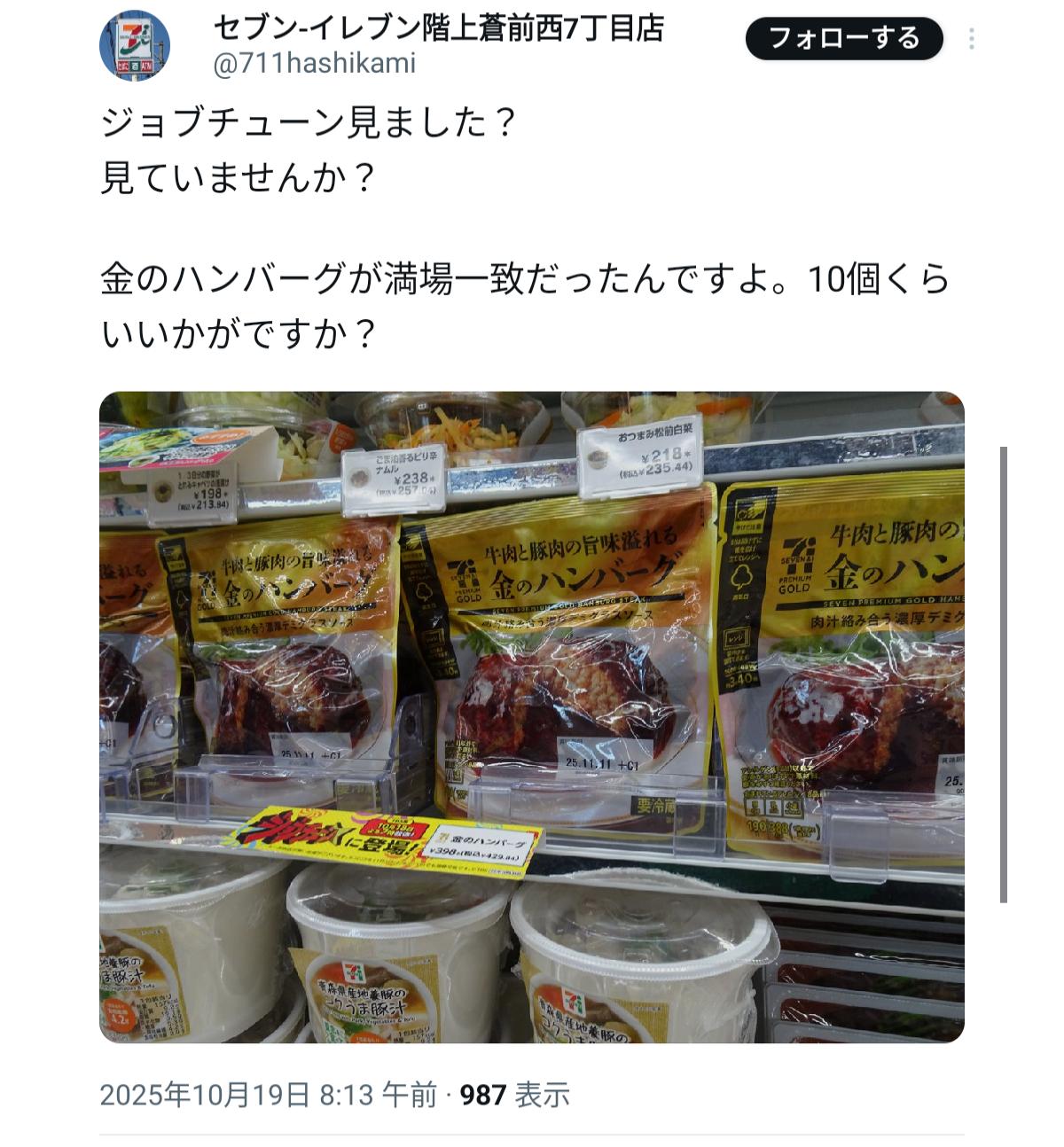Open @711hashikami profile name
Screen dimensions: 1064x1147
pyautogui.click(x=438, y=29)
